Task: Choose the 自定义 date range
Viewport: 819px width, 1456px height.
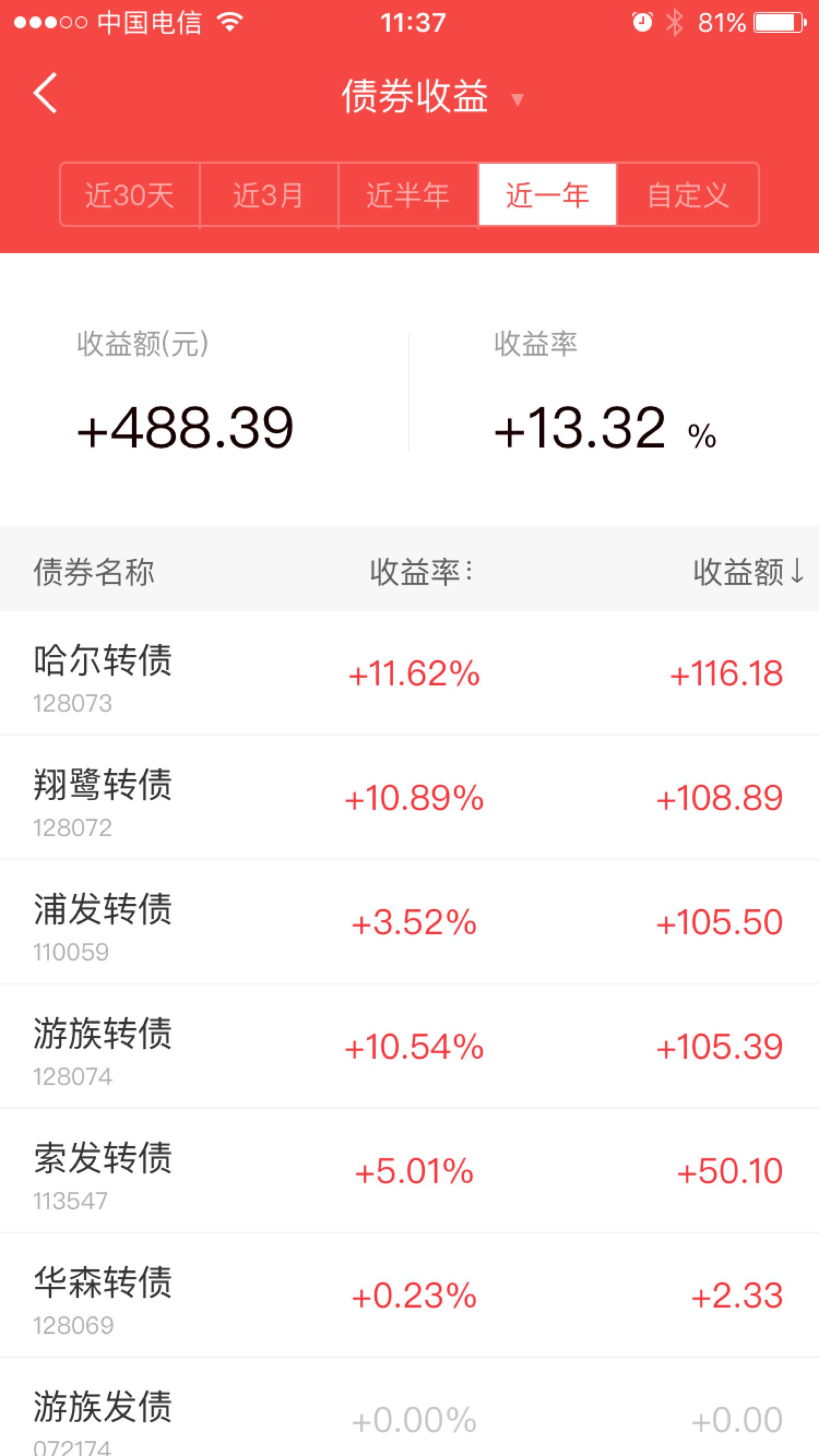Action: (688, 195)
